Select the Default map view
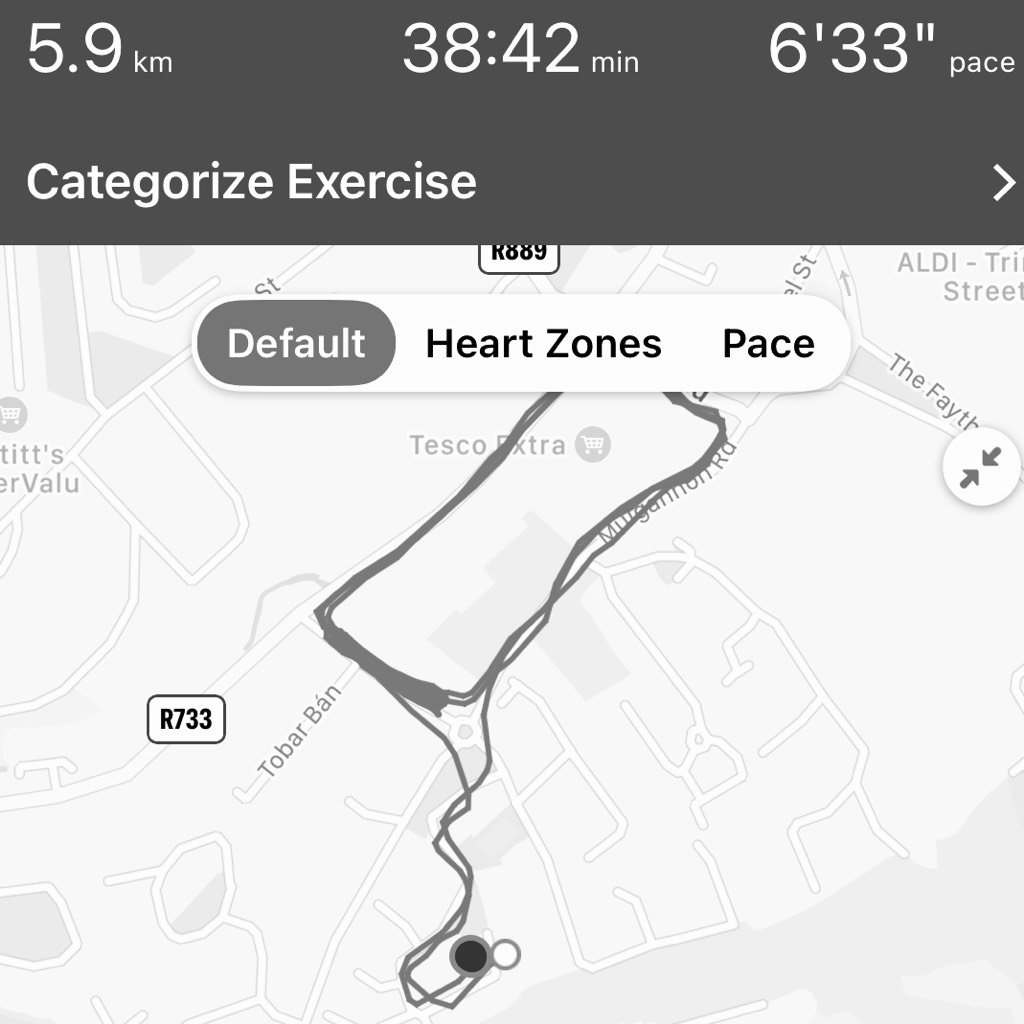Image resolution: width=1024 pixels, height=1024 pixels. tap(296, 343)
